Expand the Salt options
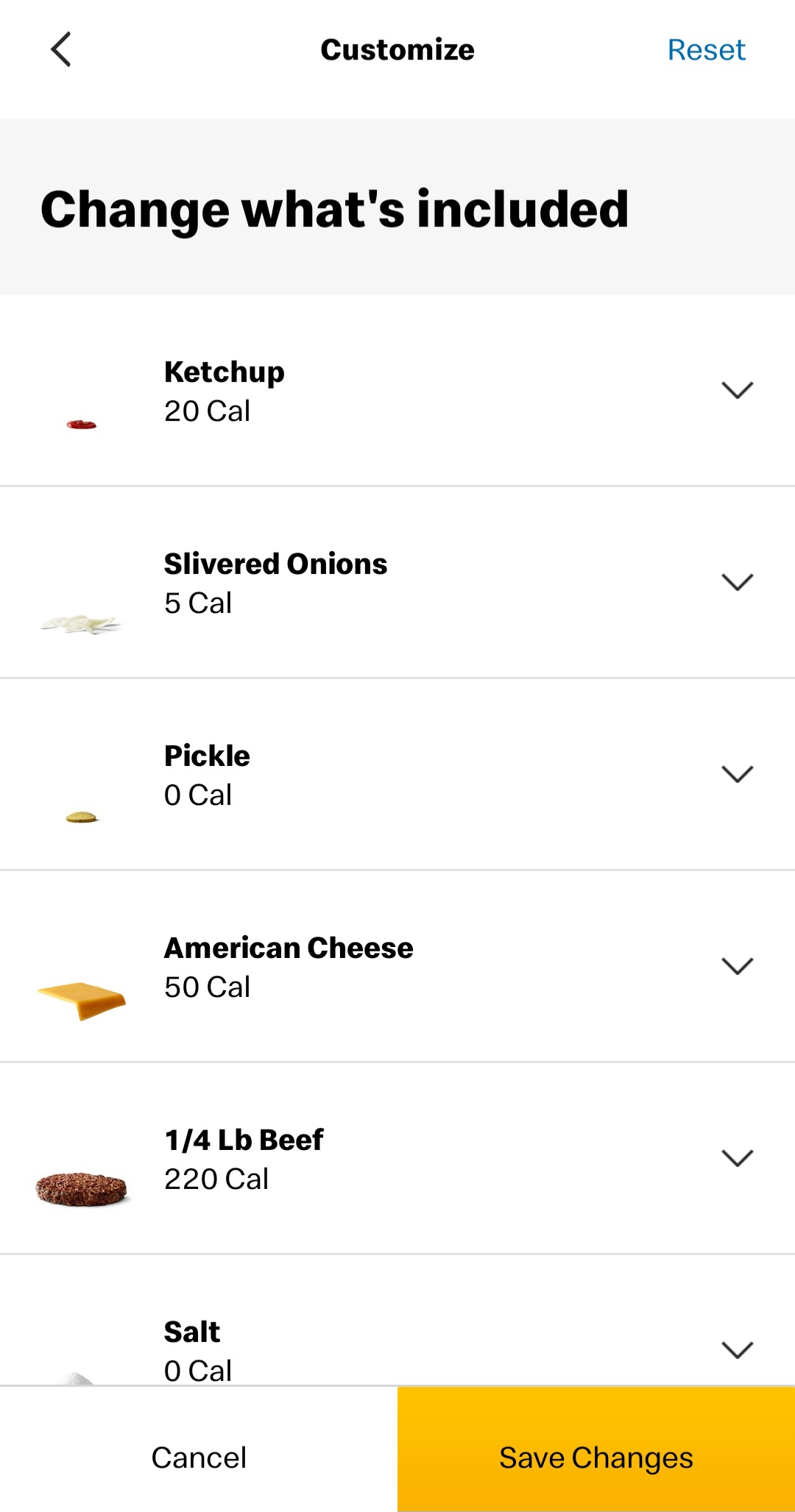Screen dimensions: 795x1512 point(737,1350)
